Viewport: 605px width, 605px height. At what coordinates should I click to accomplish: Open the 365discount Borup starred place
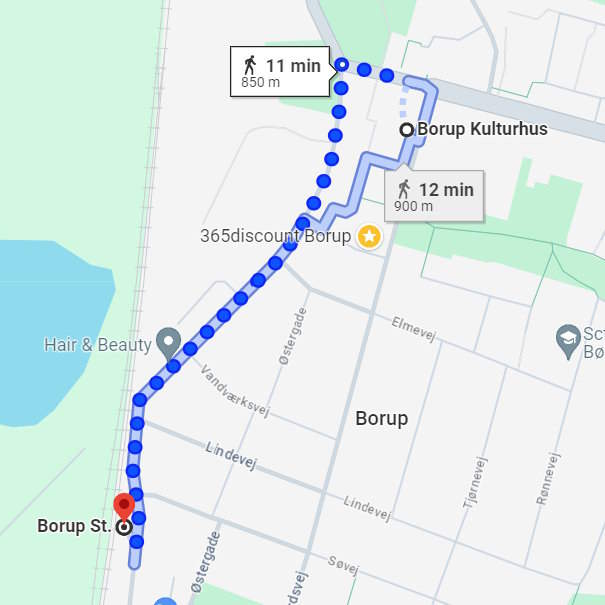370,237
